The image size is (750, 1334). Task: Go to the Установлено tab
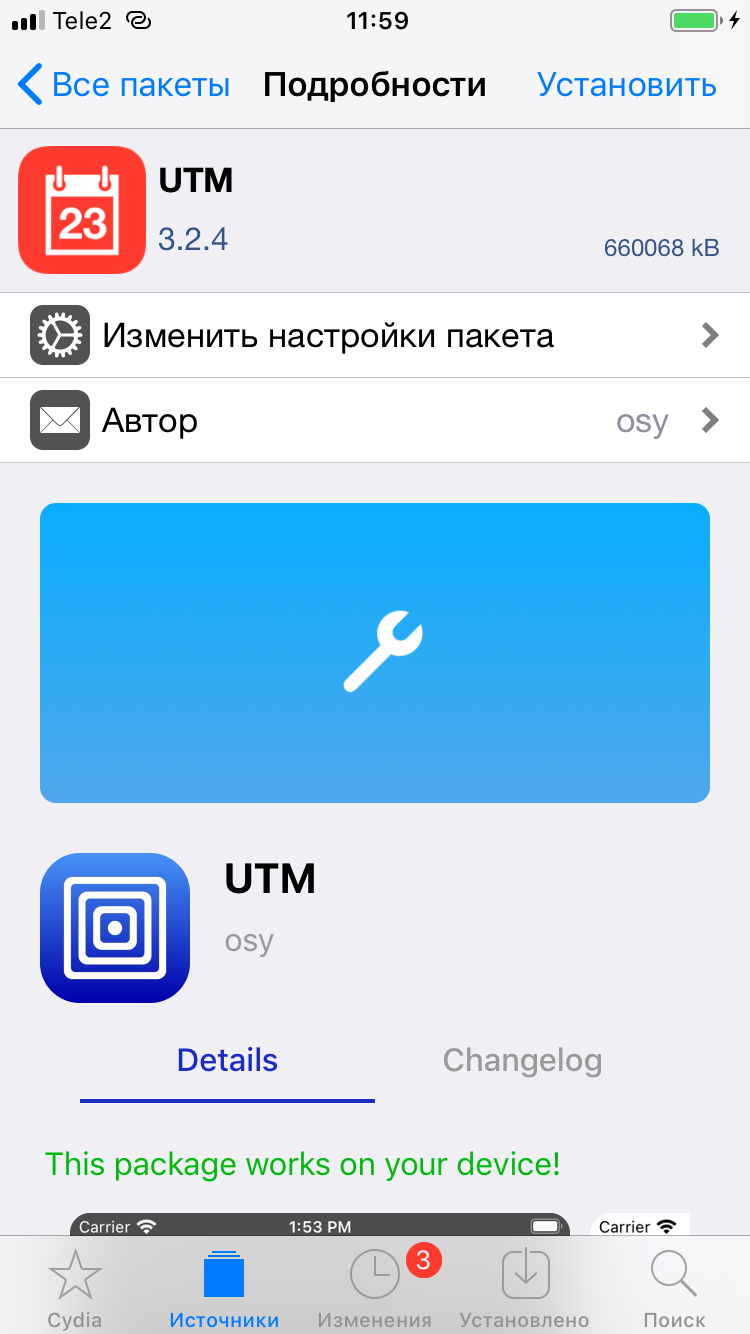tap(524, 1288)
